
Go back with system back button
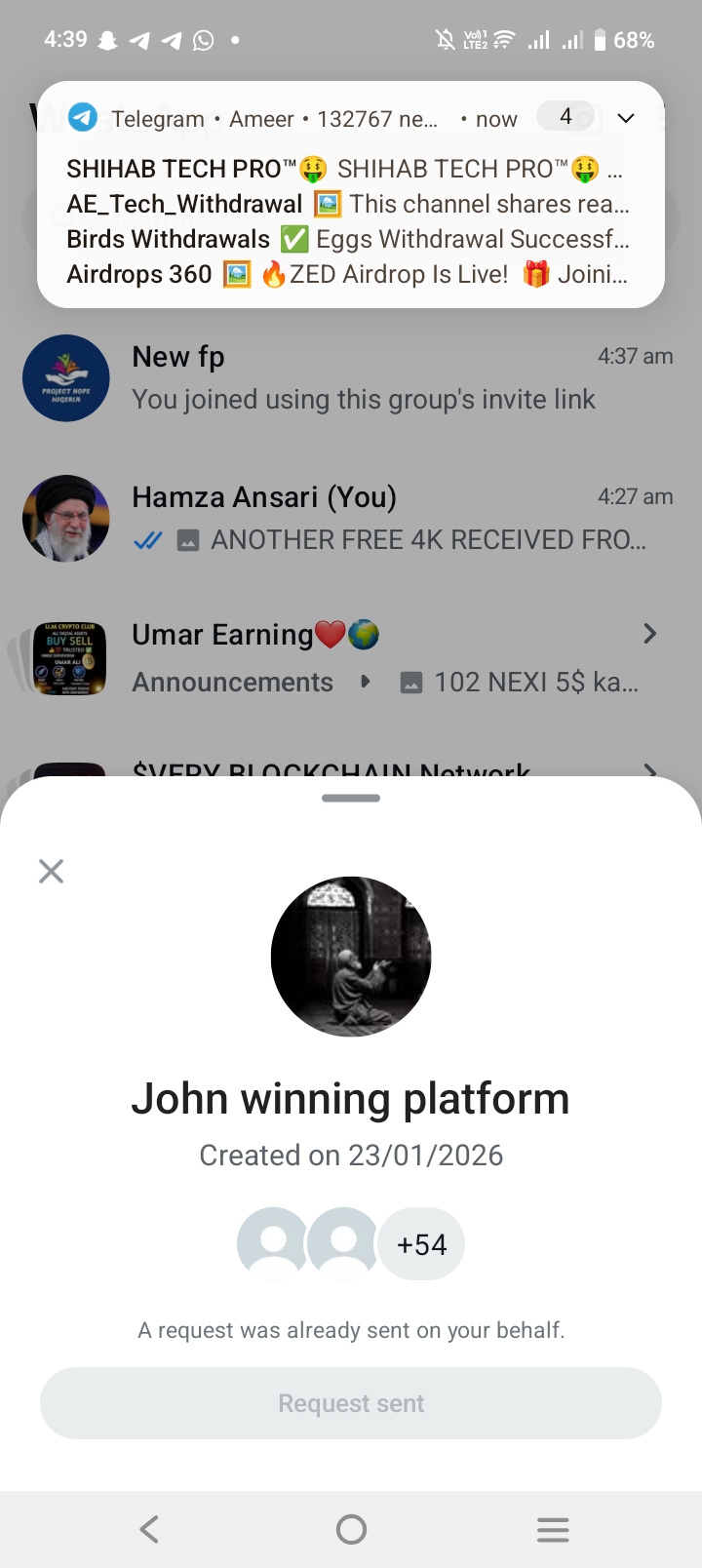149,1529
